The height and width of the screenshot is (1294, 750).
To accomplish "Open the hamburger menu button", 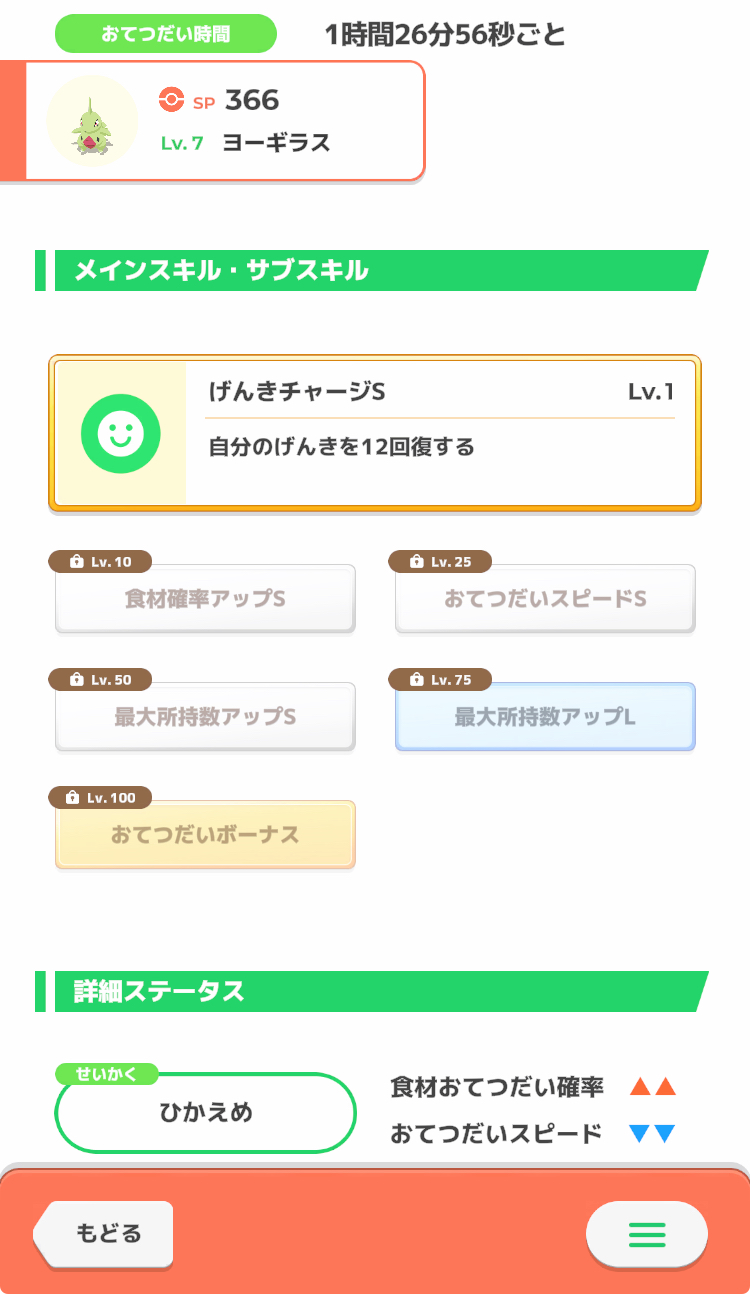I will coord(647,1235).
